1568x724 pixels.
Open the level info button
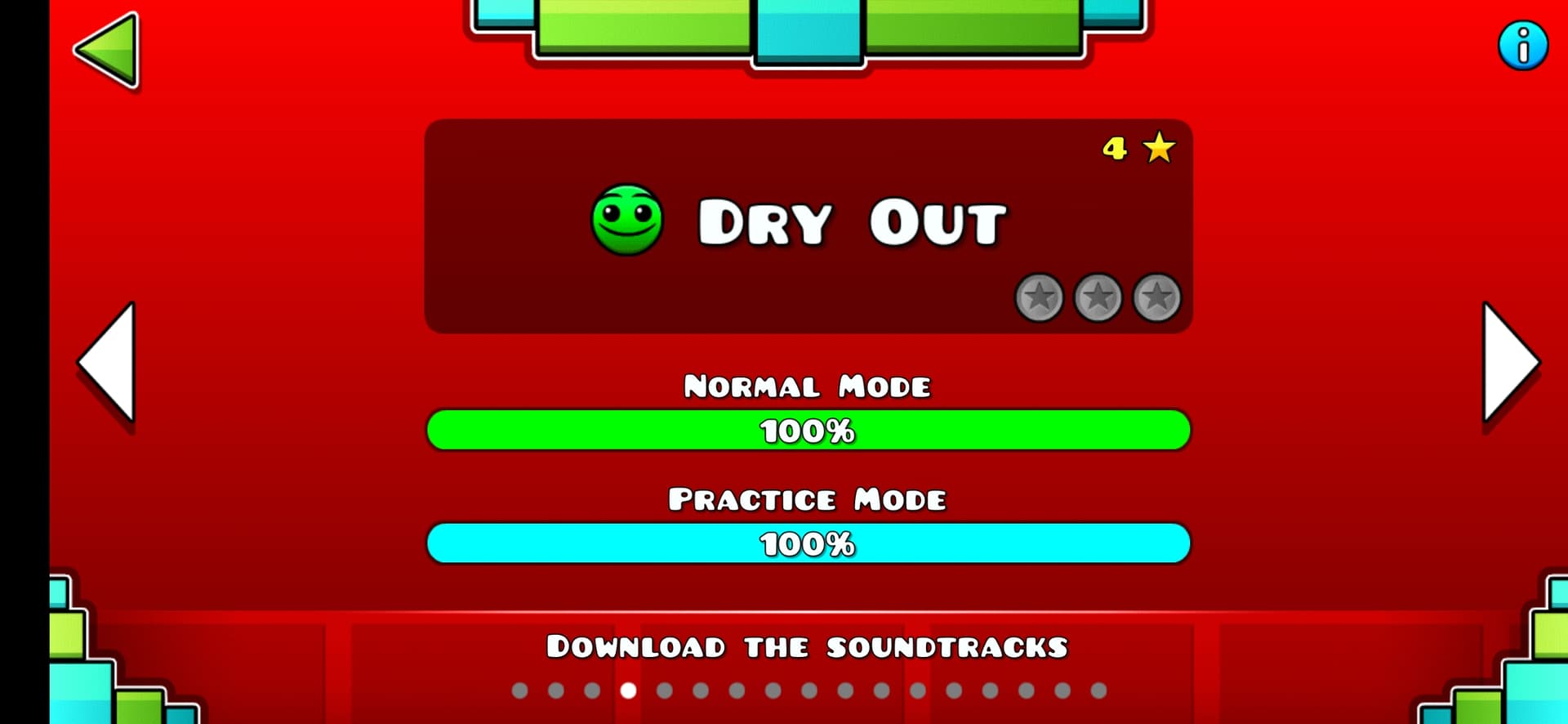tap(1521, 46)
